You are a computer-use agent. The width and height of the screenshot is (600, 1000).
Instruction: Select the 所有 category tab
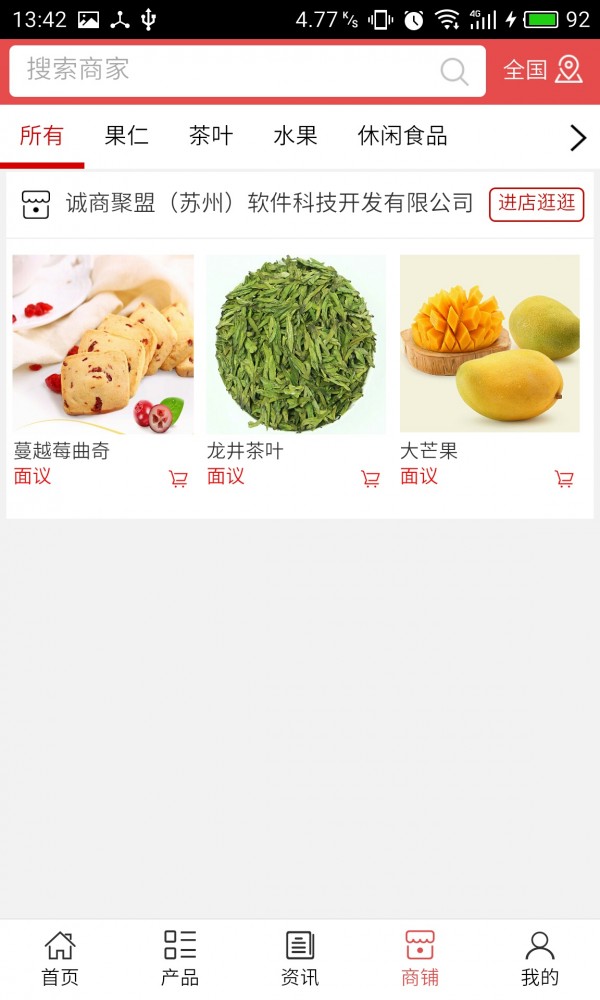(x=41, y=136)
